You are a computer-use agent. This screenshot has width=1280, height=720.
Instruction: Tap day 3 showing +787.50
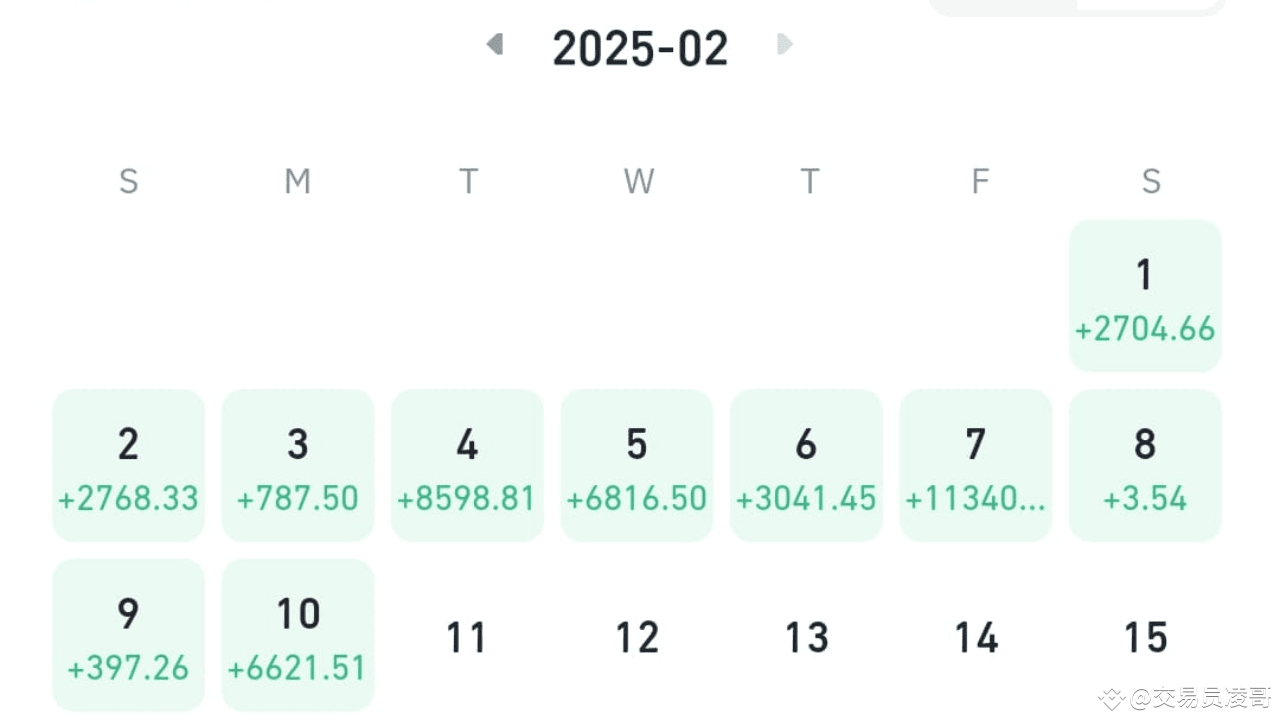(298, 465)
